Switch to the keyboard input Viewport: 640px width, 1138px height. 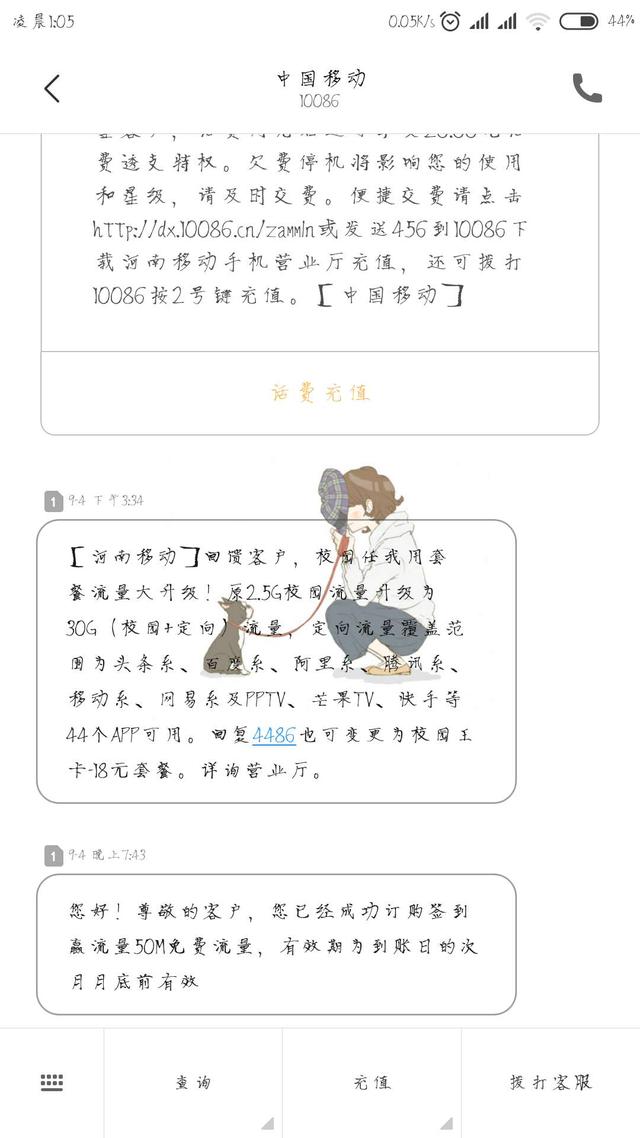(52, 1083)
